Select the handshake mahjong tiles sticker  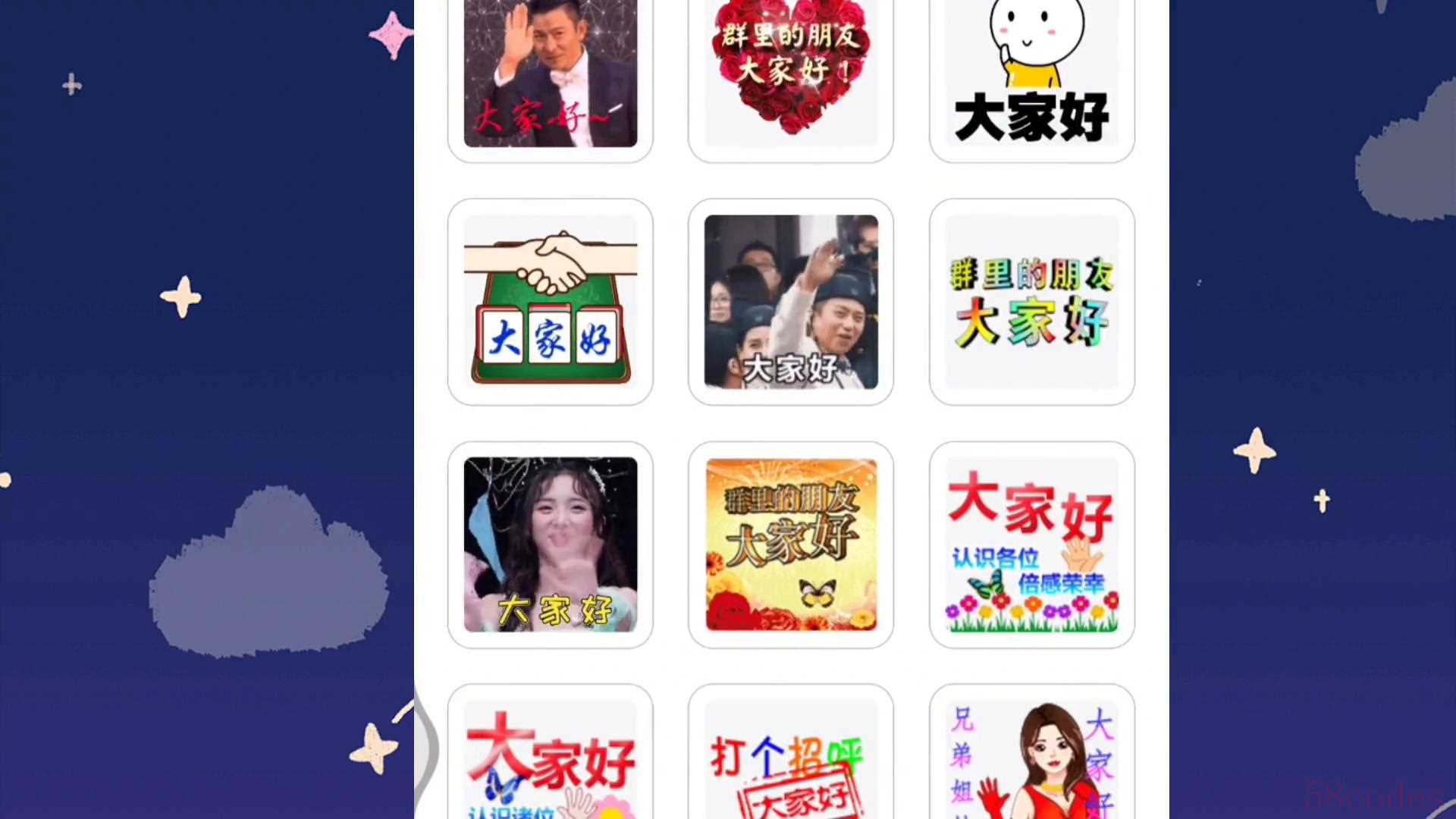pyautogui.click(x=550, y=302)
